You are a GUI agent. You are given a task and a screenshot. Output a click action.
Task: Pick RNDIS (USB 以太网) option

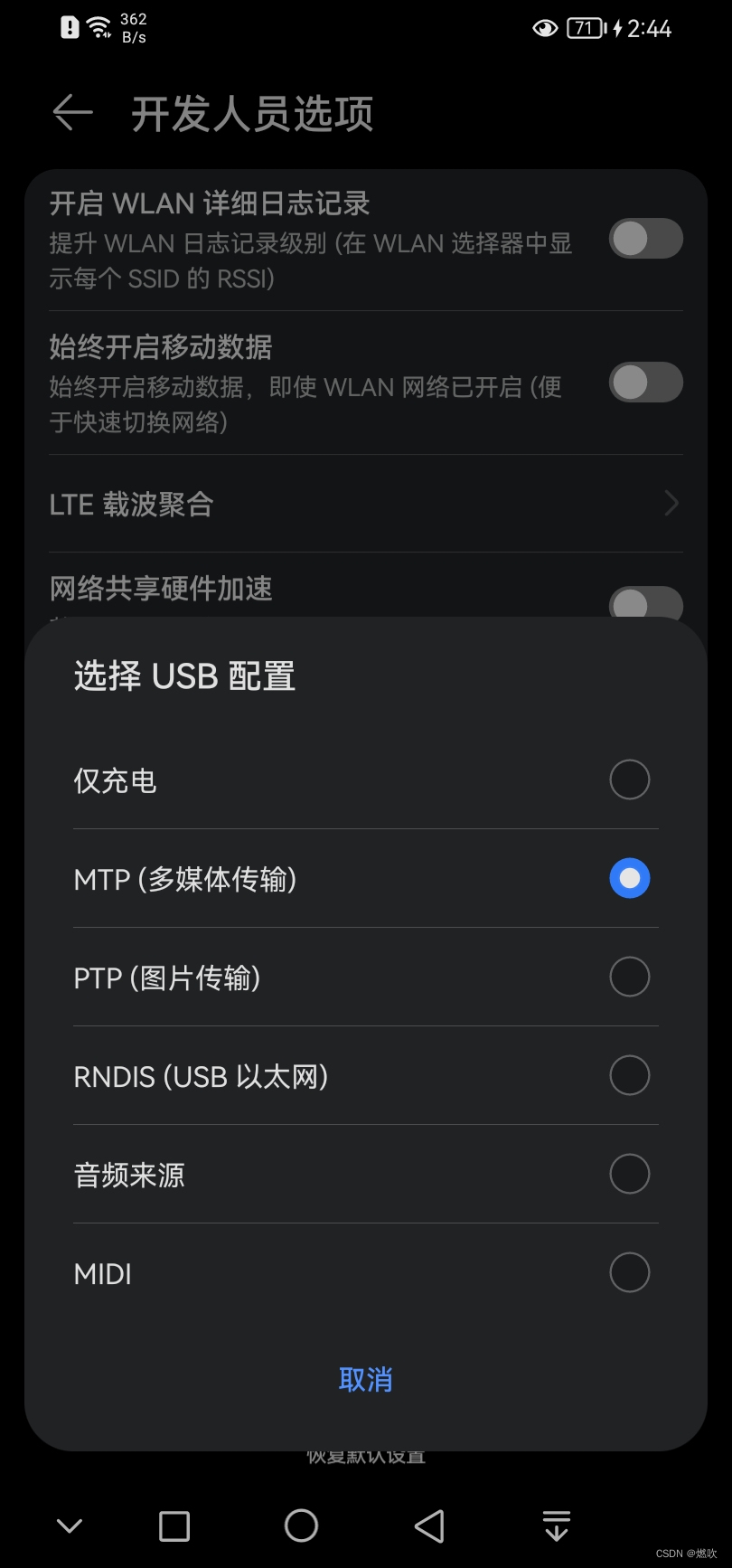tap(629, 1075)
